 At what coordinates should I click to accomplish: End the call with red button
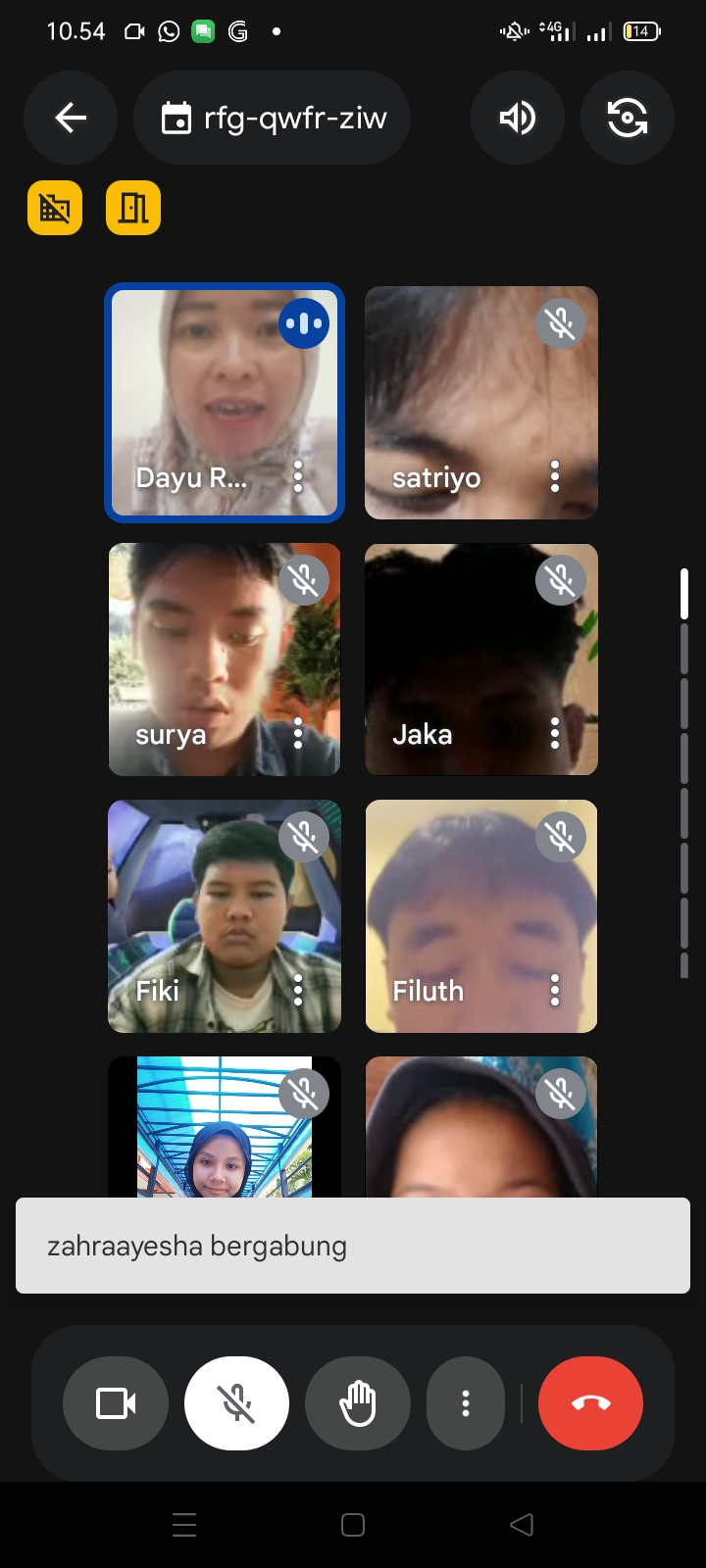click(590, 1403)
